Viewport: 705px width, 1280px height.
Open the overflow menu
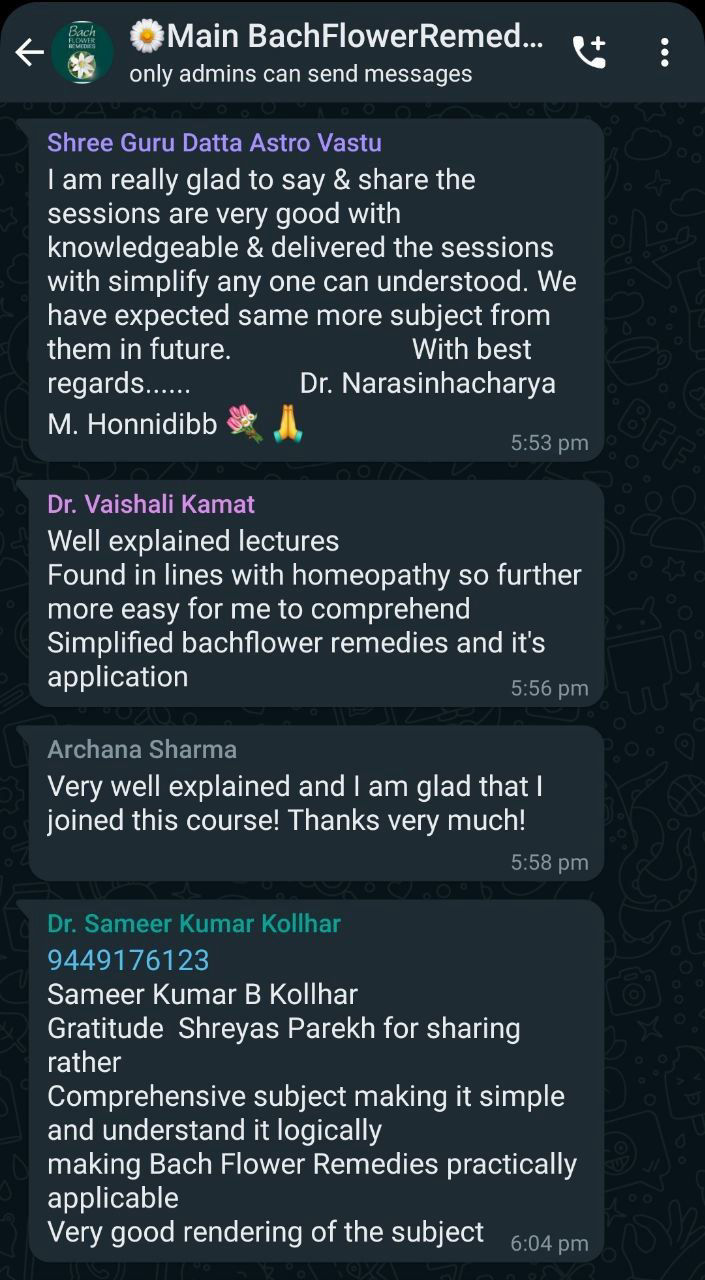pos(664,52)
